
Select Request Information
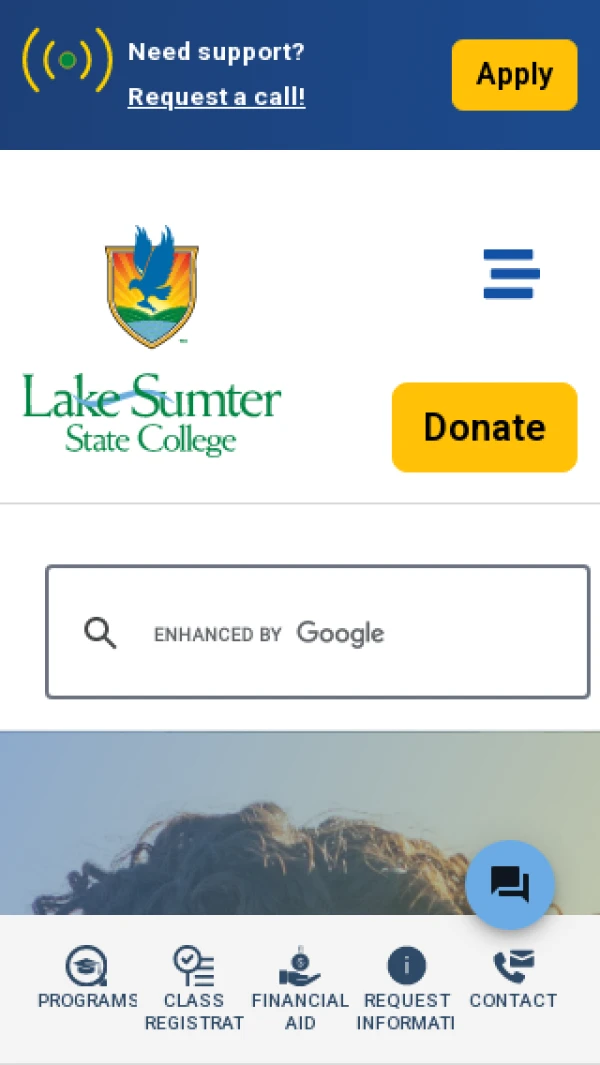point(406,988)
